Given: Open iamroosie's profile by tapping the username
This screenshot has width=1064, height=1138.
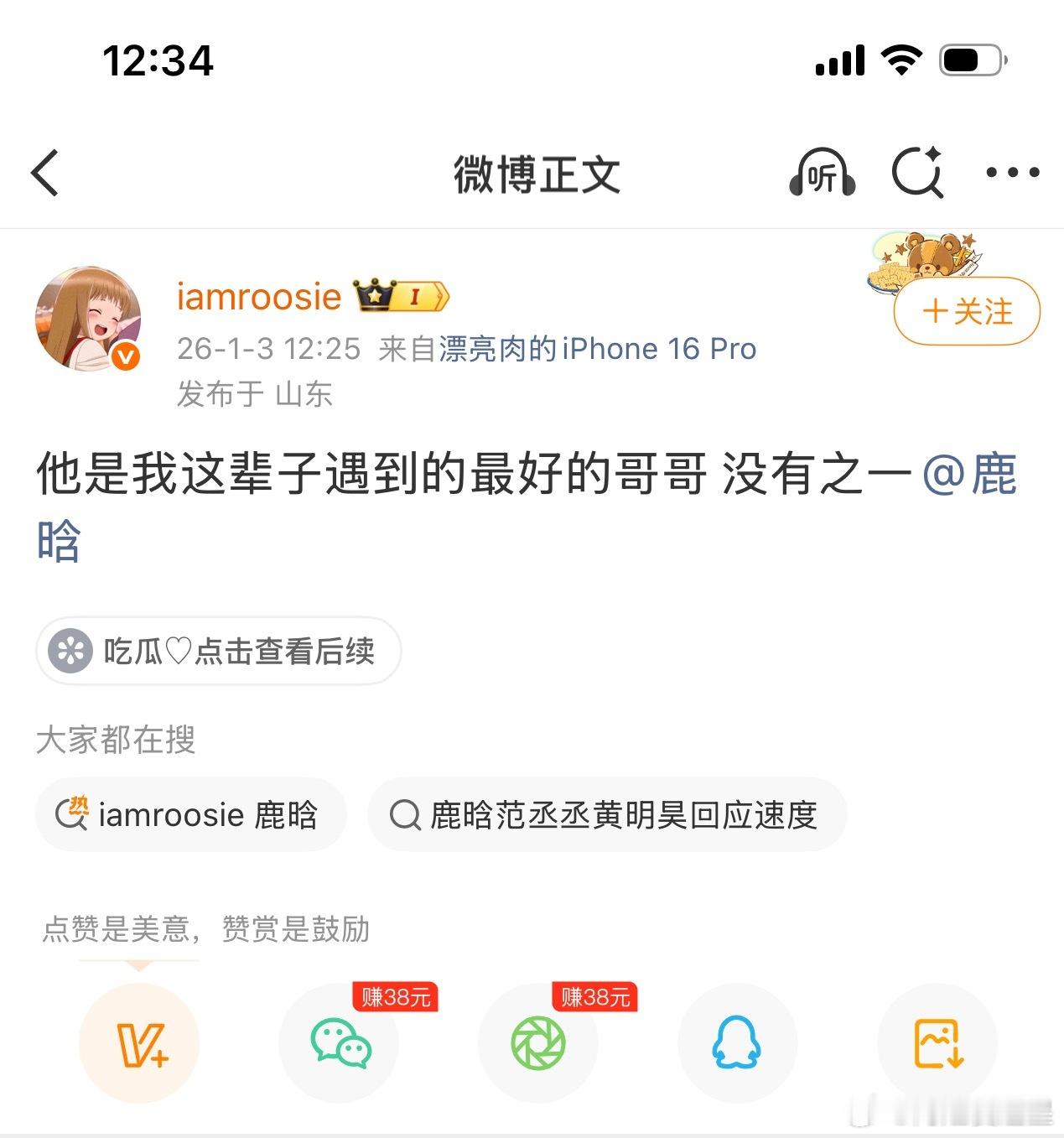Looking at the screenshot, I should (257, 295).
